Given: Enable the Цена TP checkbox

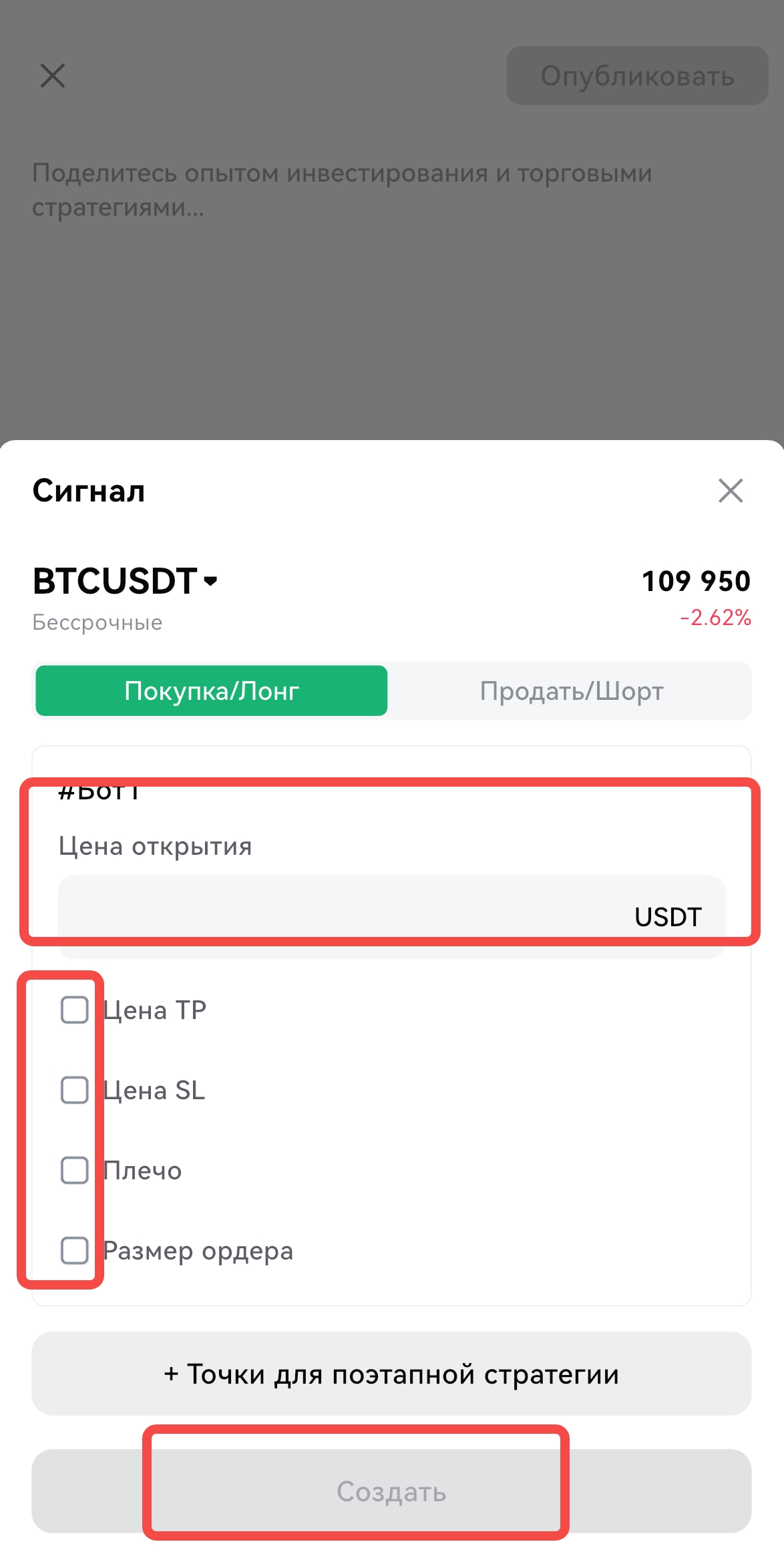Looking at the screenshot, I should click(75, 1010).
